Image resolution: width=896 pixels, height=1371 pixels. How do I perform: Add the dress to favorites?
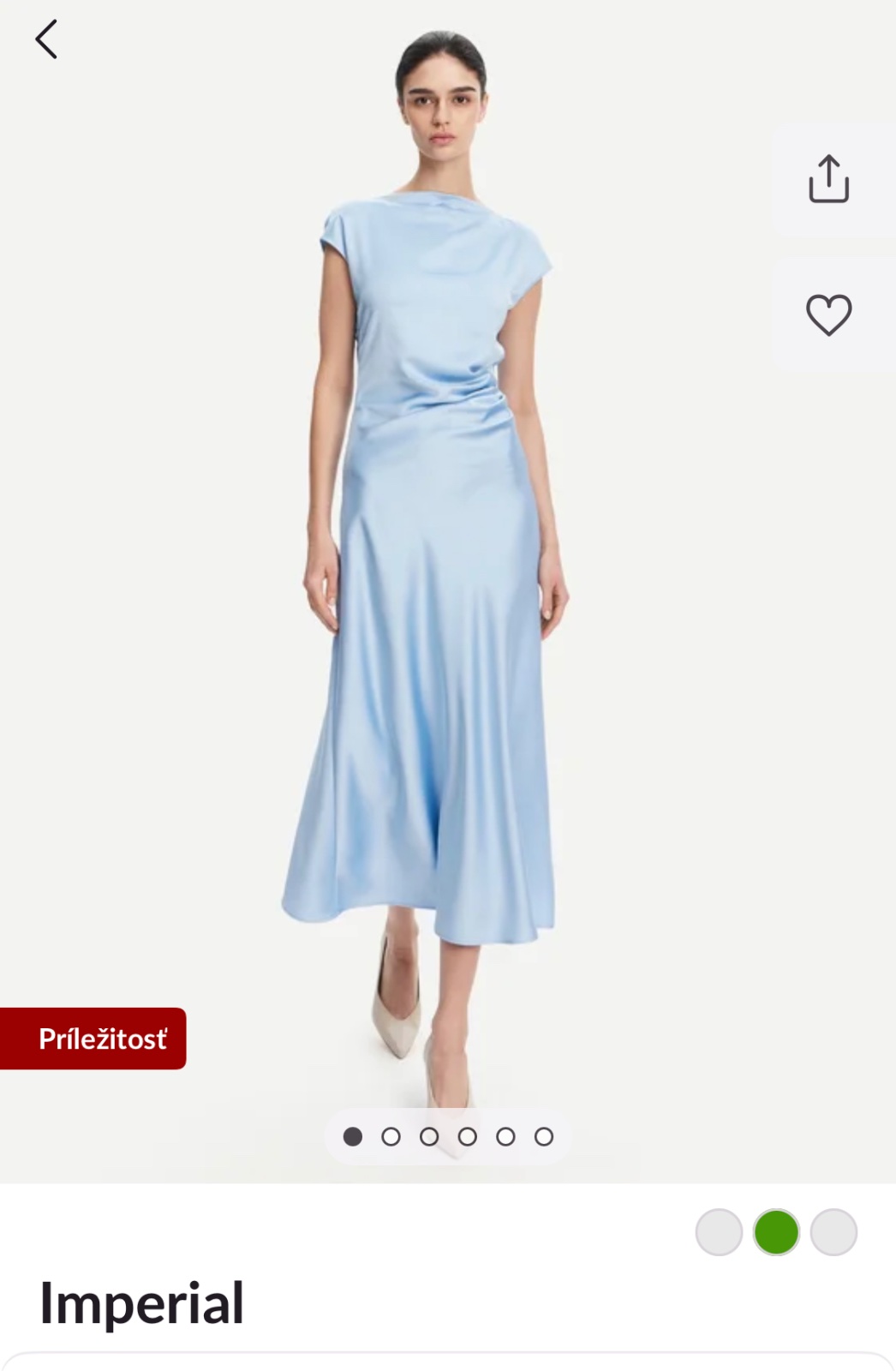tap(828, 314)
